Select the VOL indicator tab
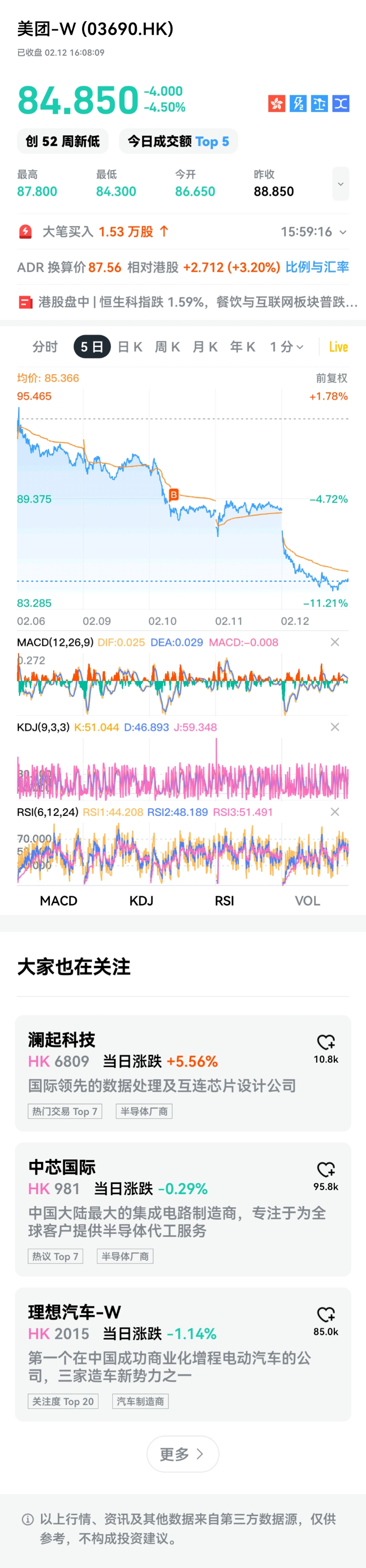Screen dimensions: 366x1568 307,901
